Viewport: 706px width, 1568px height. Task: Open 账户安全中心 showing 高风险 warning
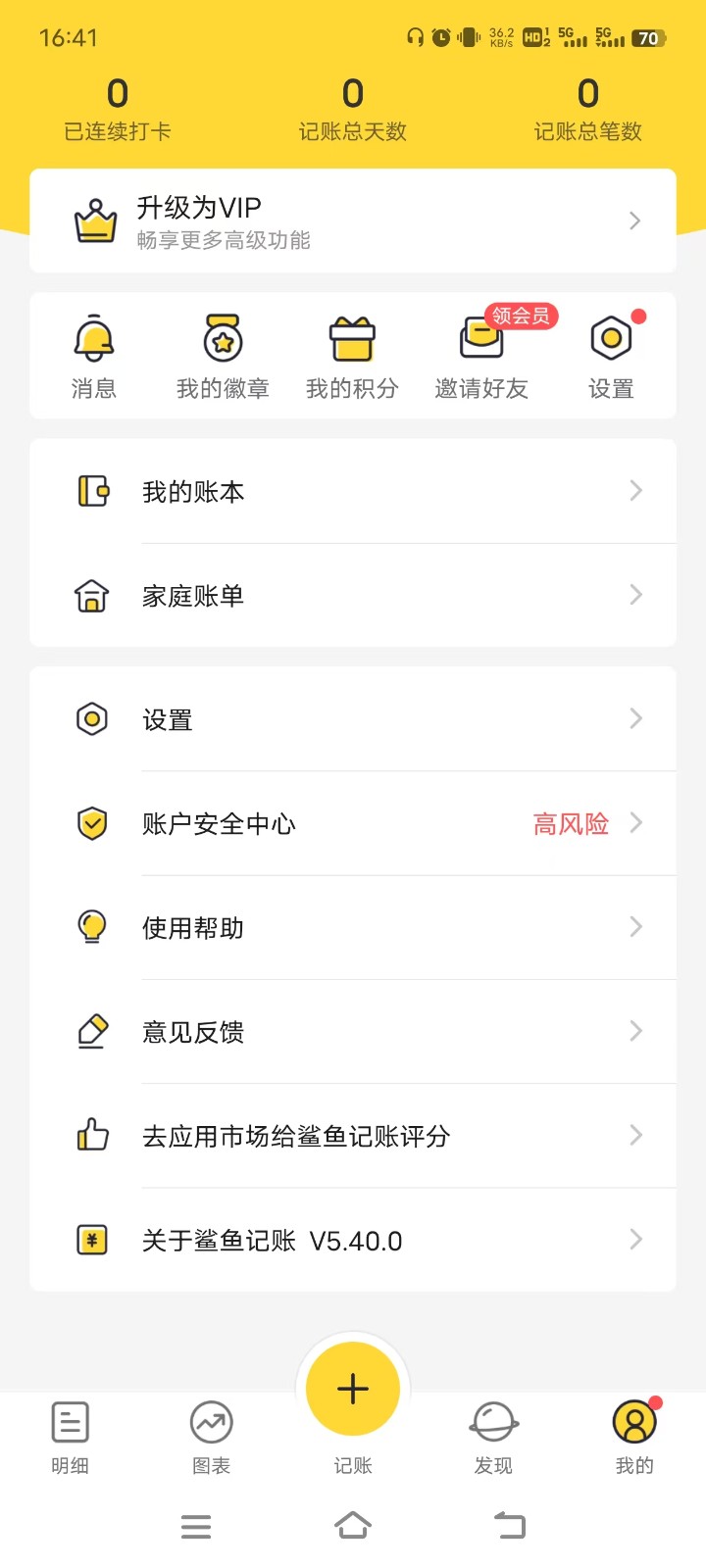tap(352, 823)
